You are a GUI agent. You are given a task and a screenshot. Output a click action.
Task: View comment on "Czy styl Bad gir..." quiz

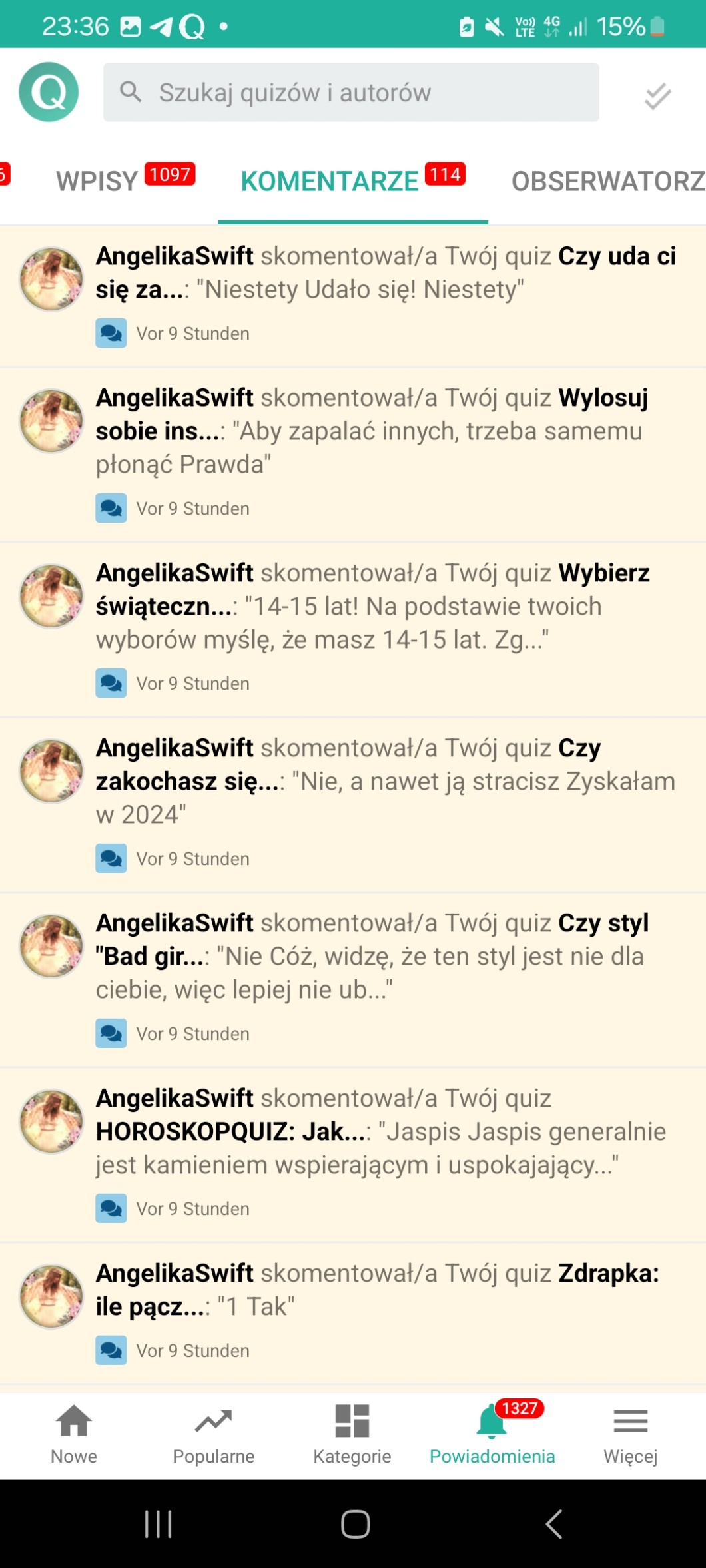(386, 956)
